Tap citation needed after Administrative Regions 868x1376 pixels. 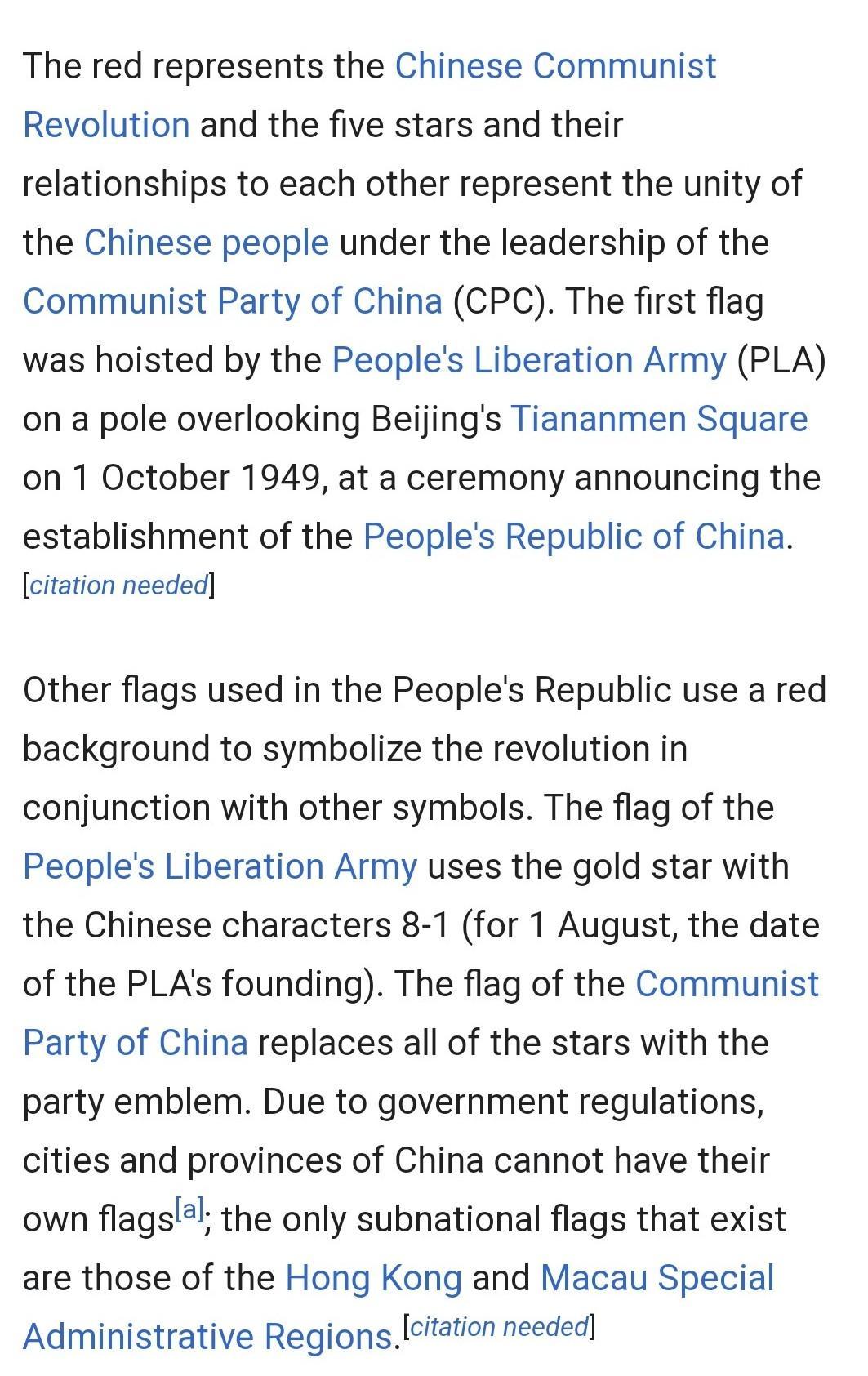coord(499,1327)
